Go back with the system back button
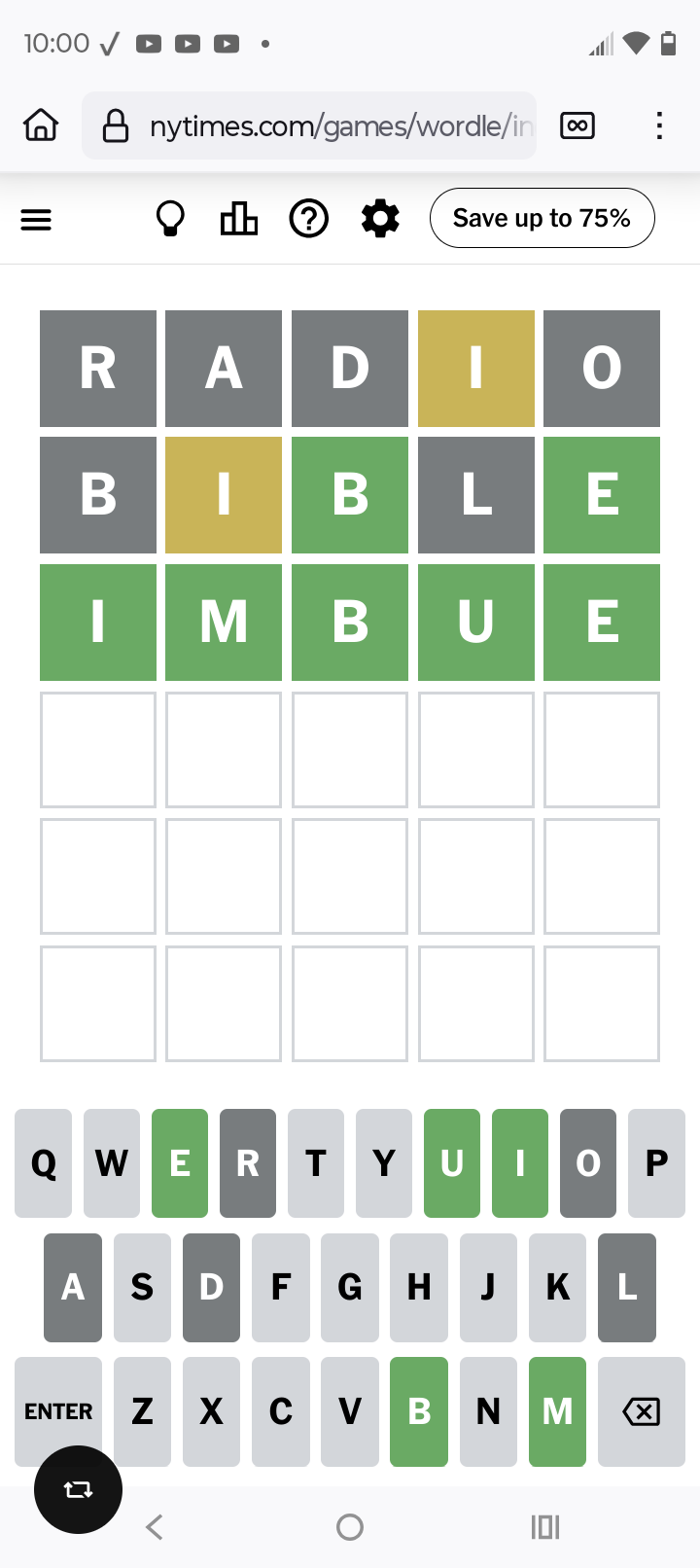Viewport: 700px width, 1568px height. pos(155,1527)
